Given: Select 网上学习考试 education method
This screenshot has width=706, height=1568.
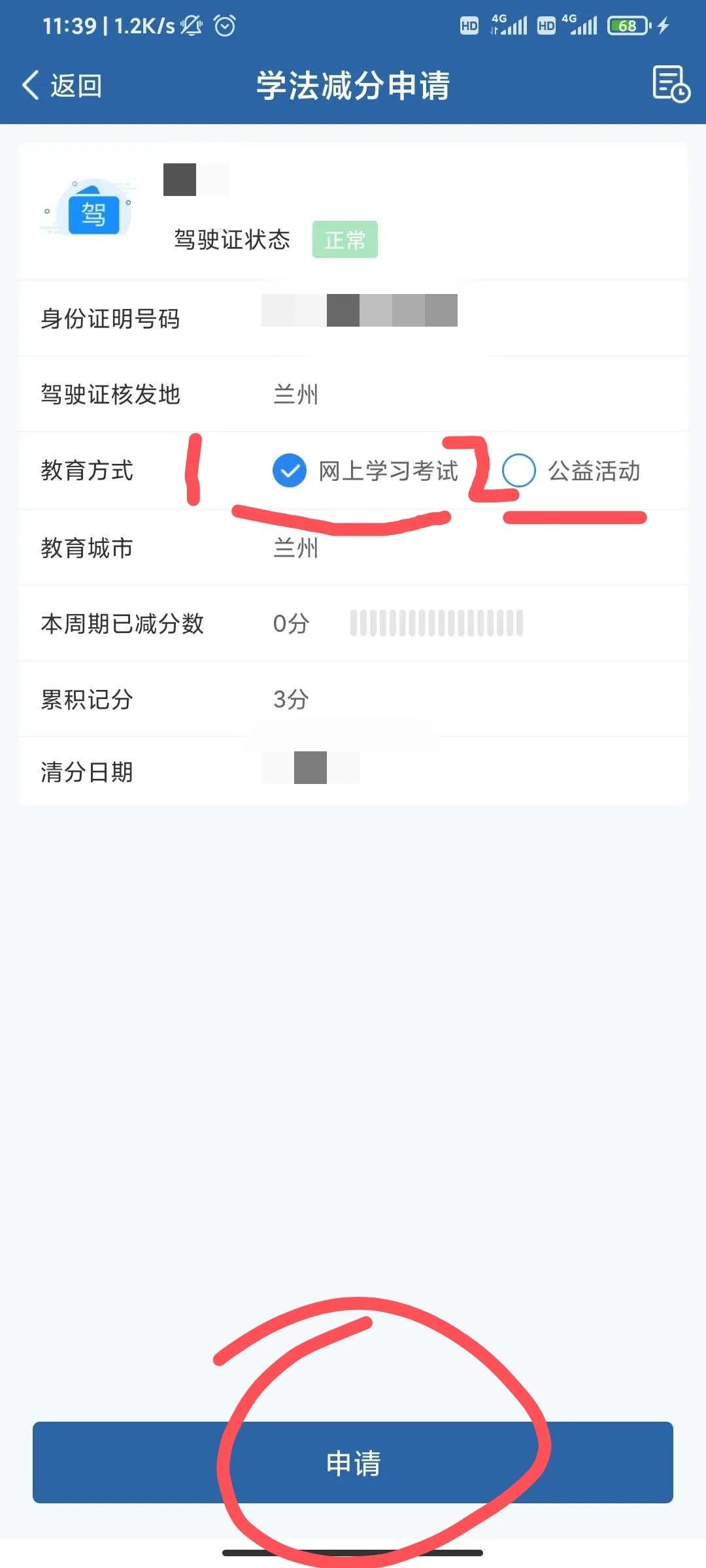Looking at the screenshot, I should pyautogui.click(x=290, y=470).
